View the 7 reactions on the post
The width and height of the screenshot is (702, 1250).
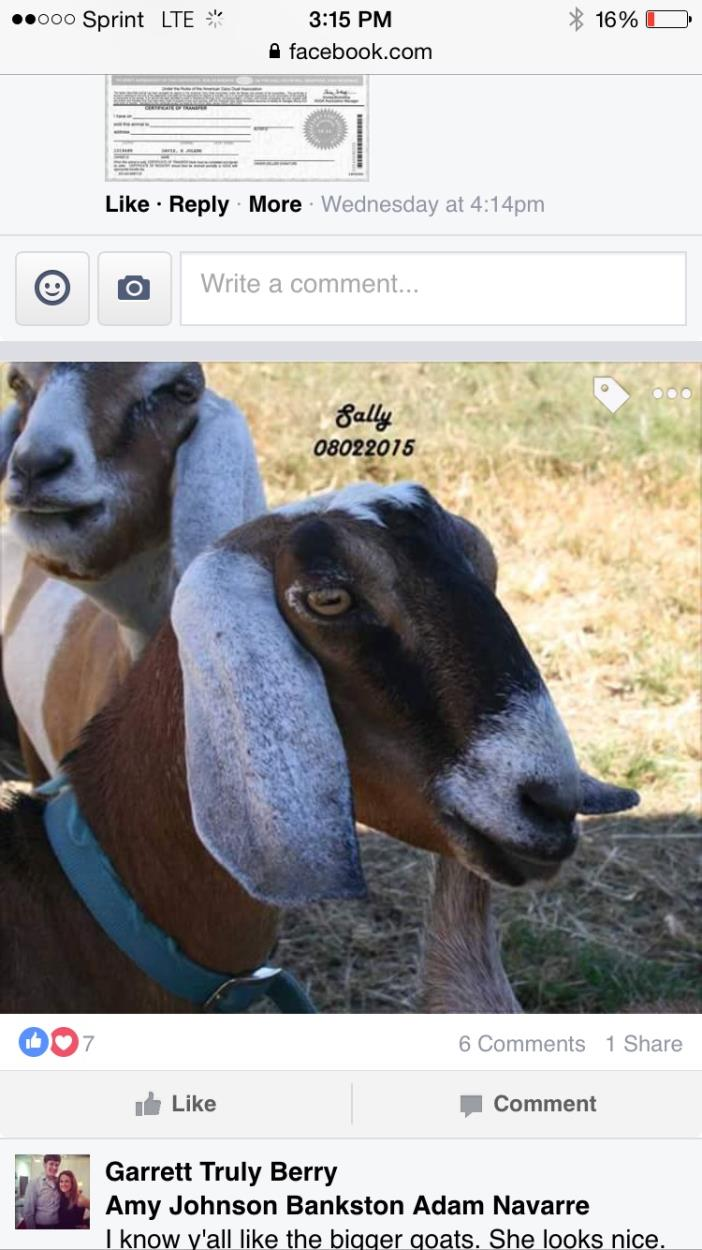(x=56, y=1043)
